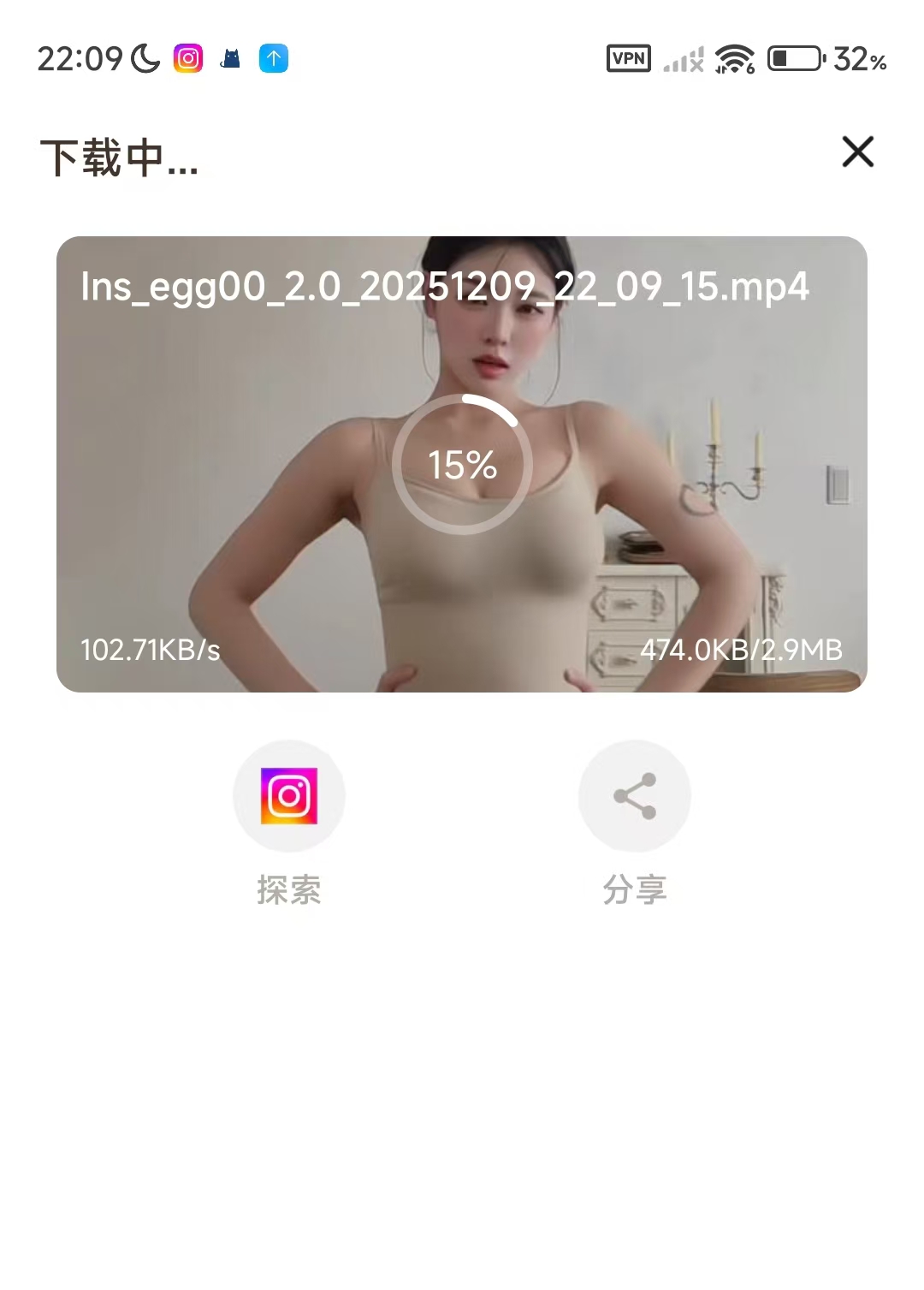Tap the 探索 label under the Instagram icon

[289, 890]
